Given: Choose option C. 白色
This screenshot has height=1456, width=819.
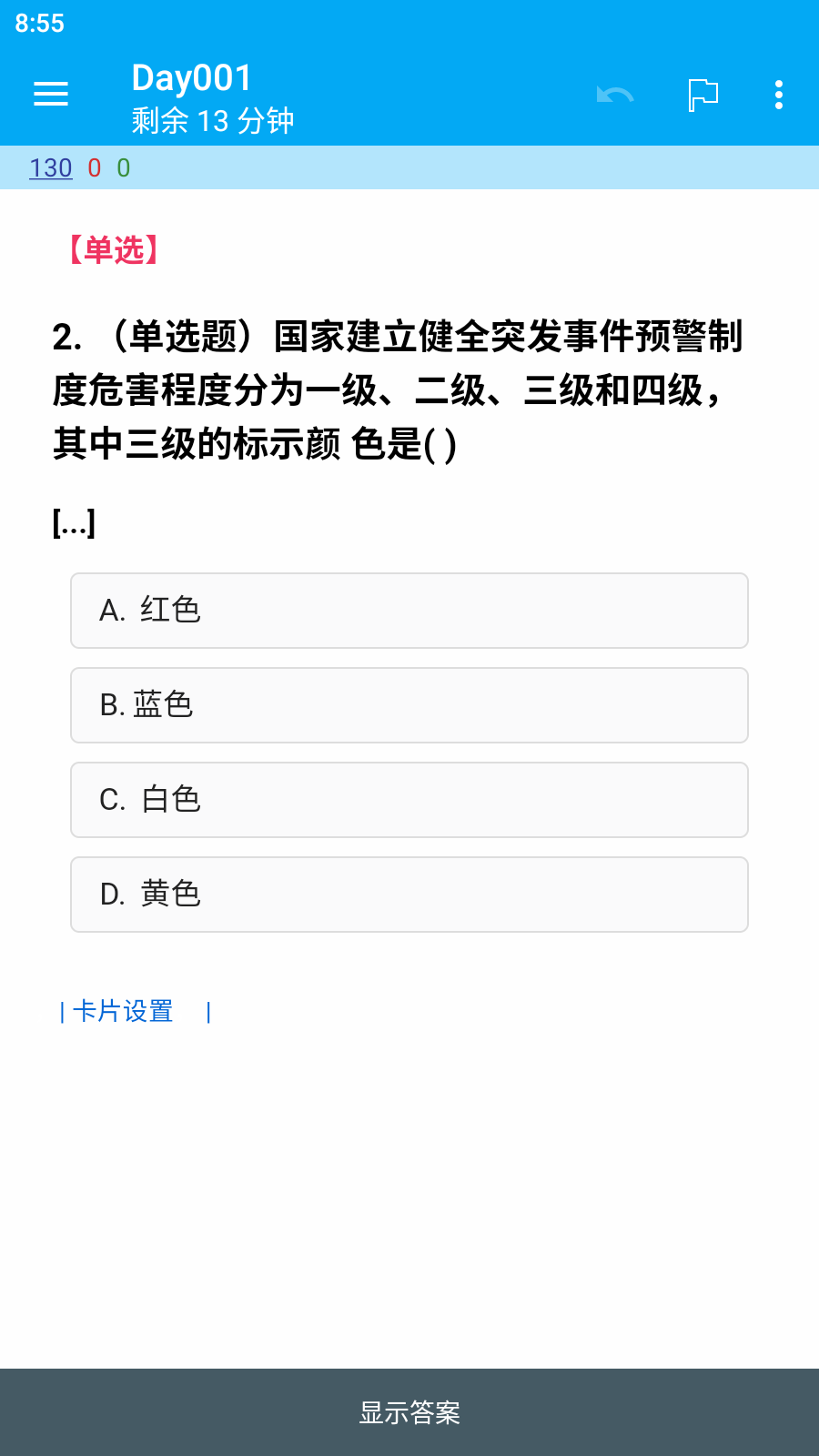Looking at the screenshot, I should tap(409, 800).
